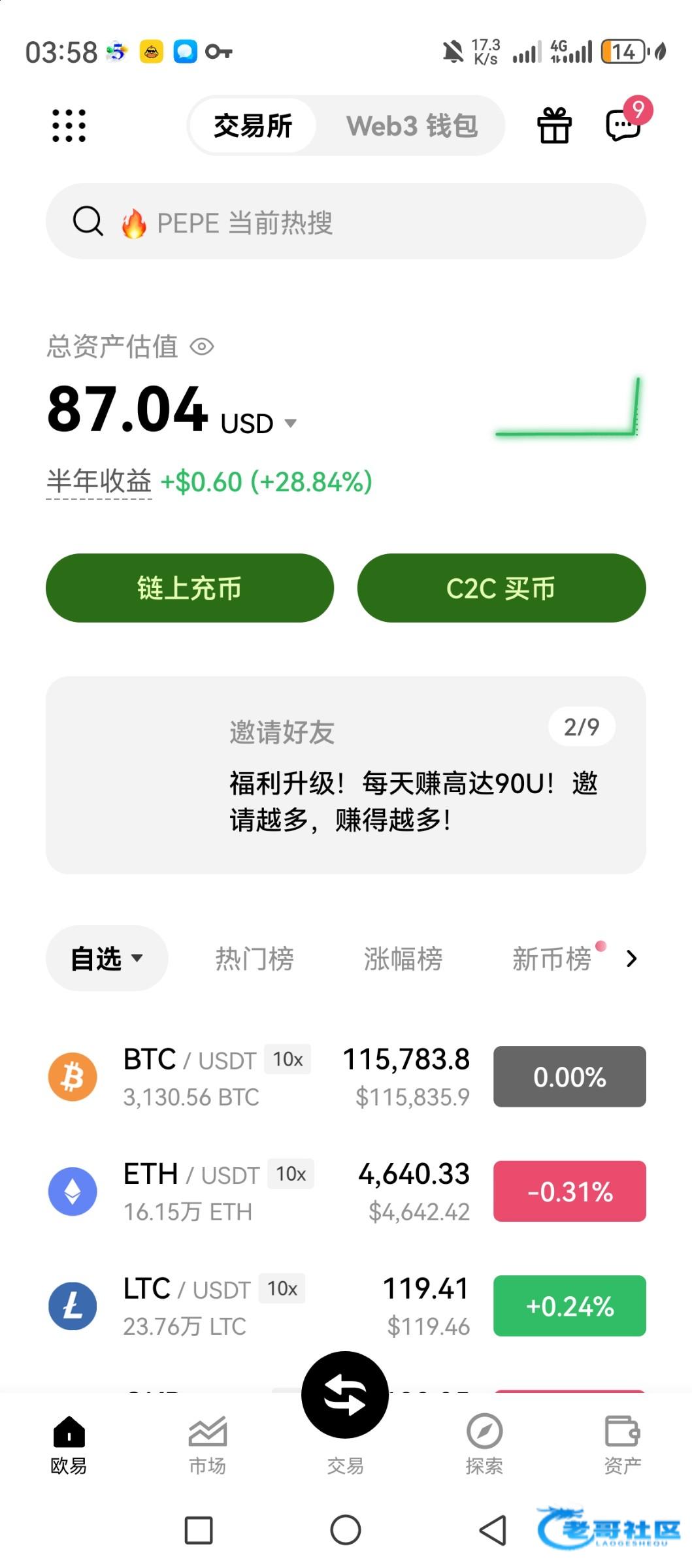Screen dimensions: 692x1568
Task: Expand the 自选 watchlist dropdown
Action: click(x=107, y=958)
